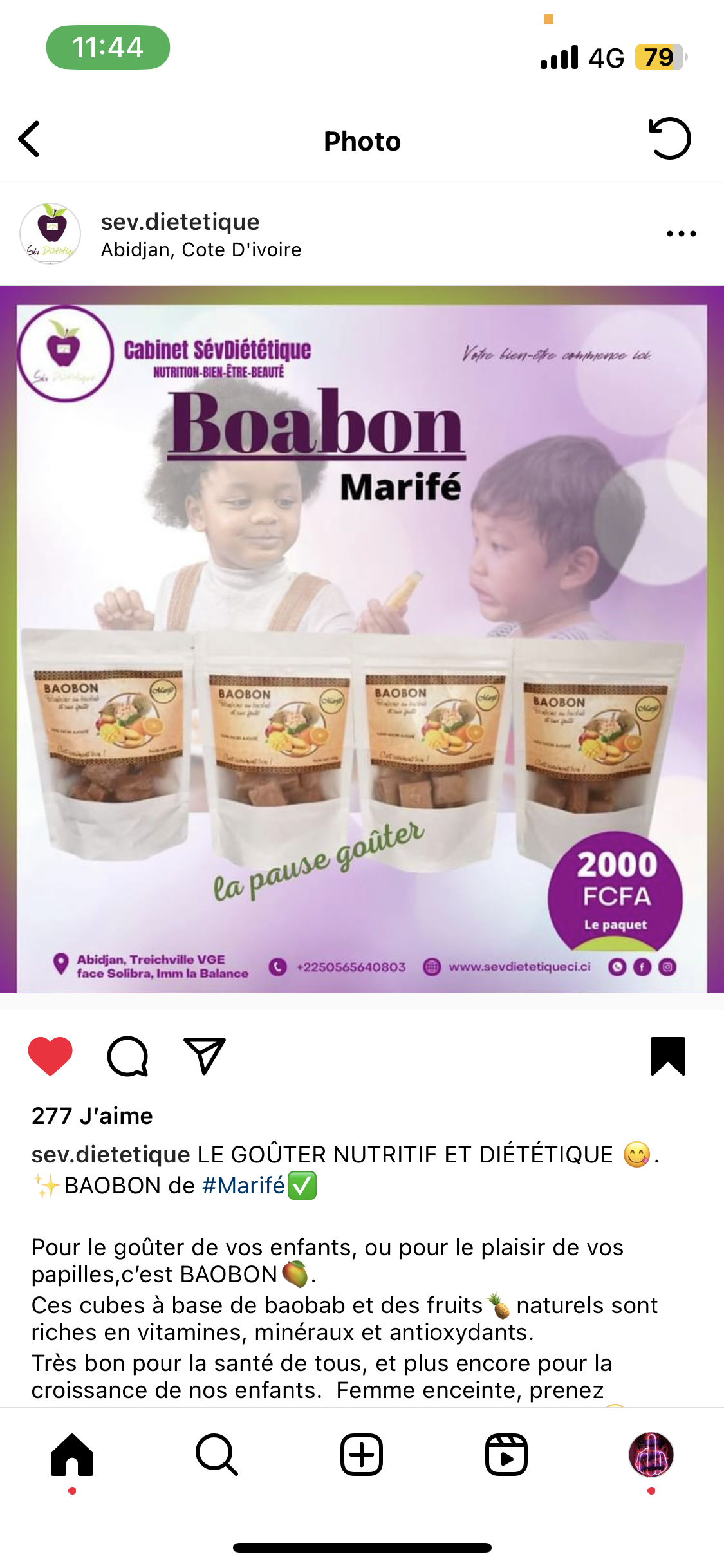
Task: Open my profile tab avatar
Action: click(651, 1455)
